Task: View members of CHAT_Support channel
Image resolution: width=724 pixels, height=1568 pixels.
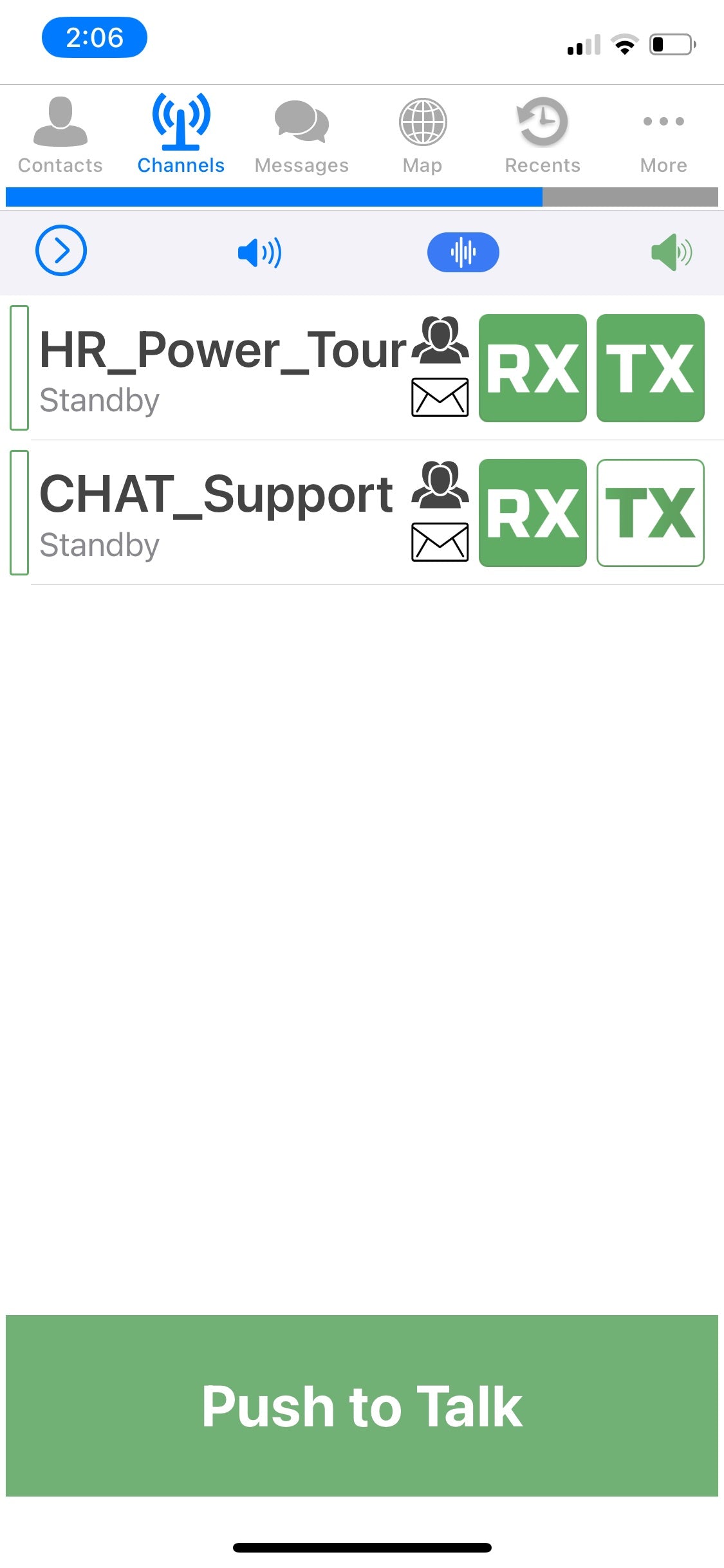Action: click(440, 485)
